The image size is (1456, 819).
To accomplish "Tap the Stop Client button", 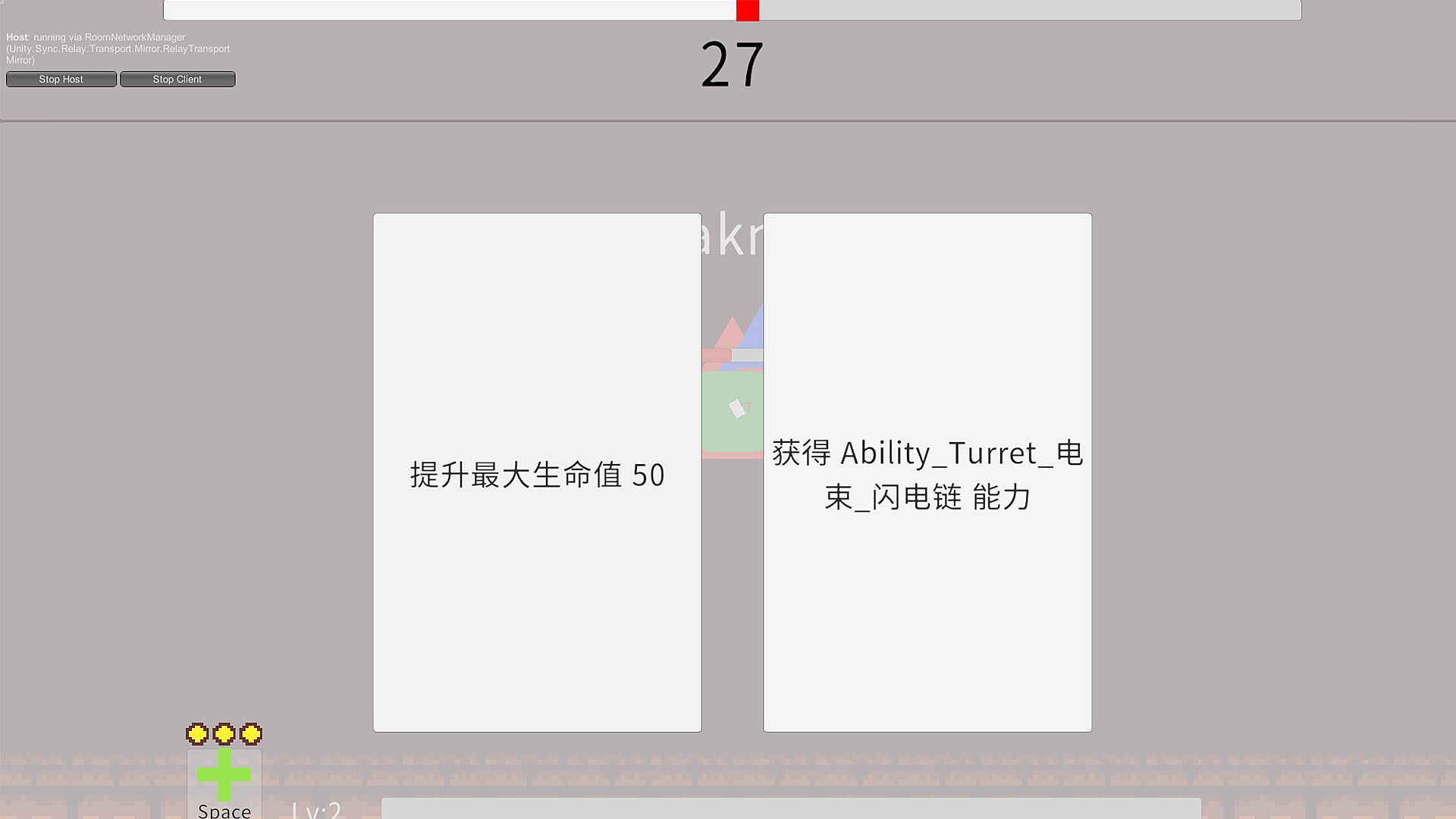I will (177, 79).
